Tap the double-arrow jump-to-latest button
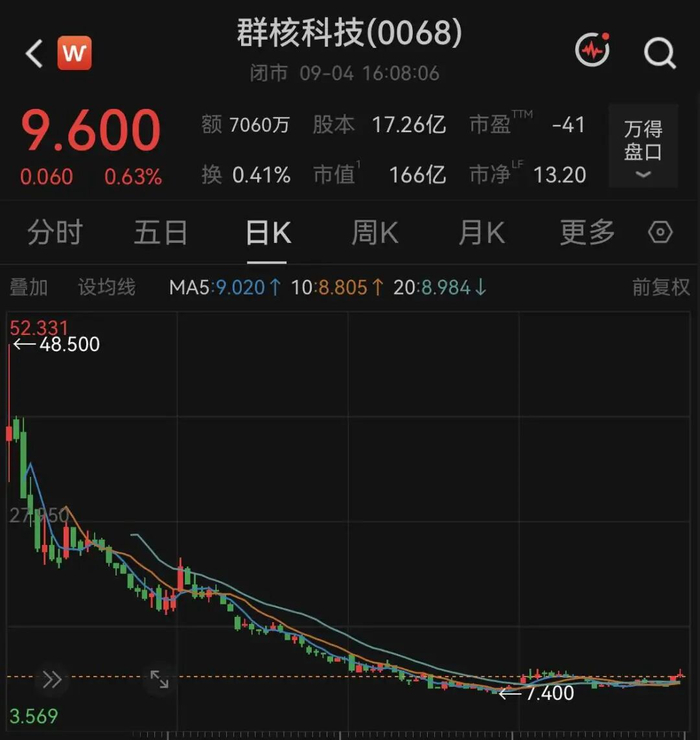Viewport: 700px width, 740px height. [52, 680]
